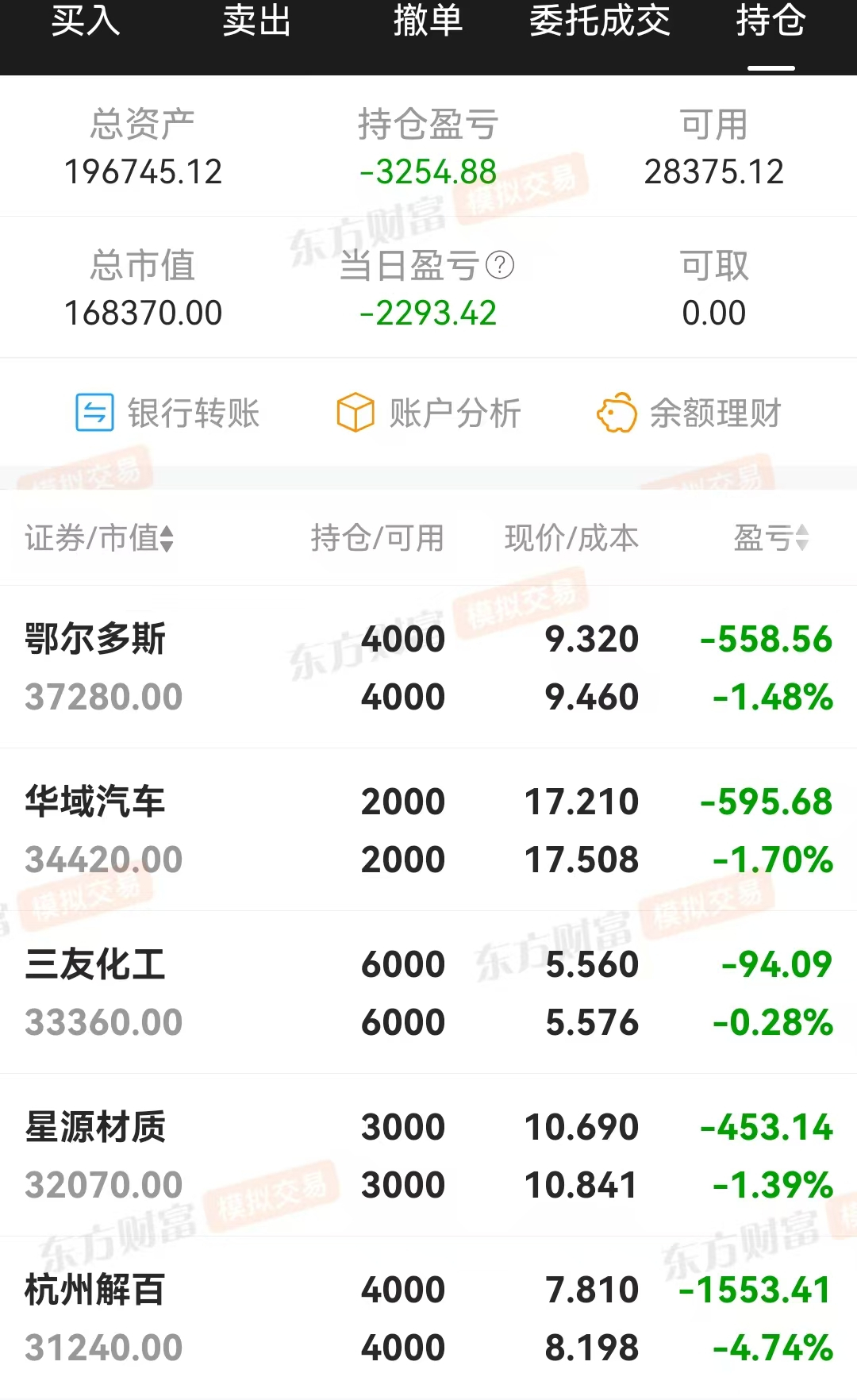The height and width of the screenshot is (1400, 857).
Task: Open the 银行转账 transfer icon
Action: coord(94,413)
